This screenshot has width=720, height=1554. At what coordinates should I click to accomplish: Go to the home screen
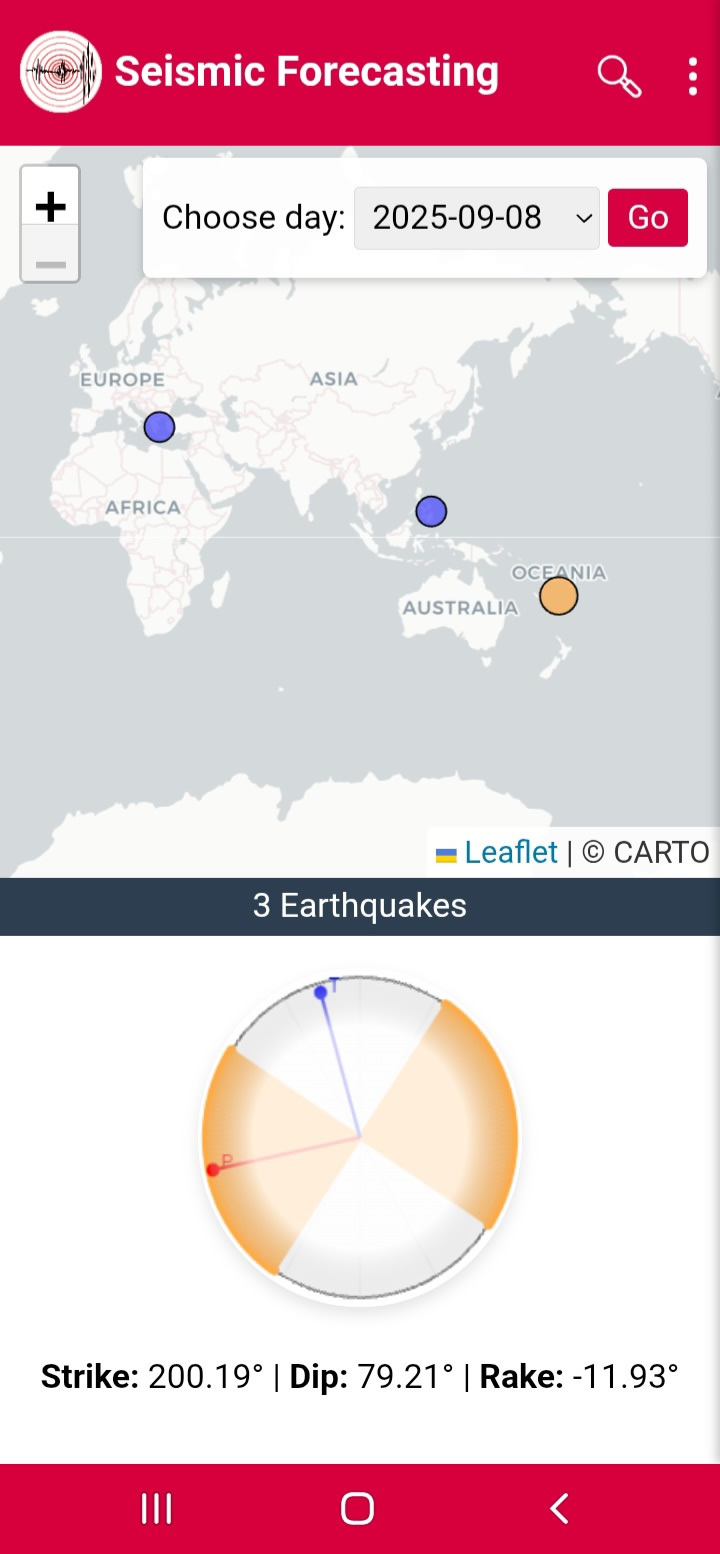click(x=357, y=1508)
